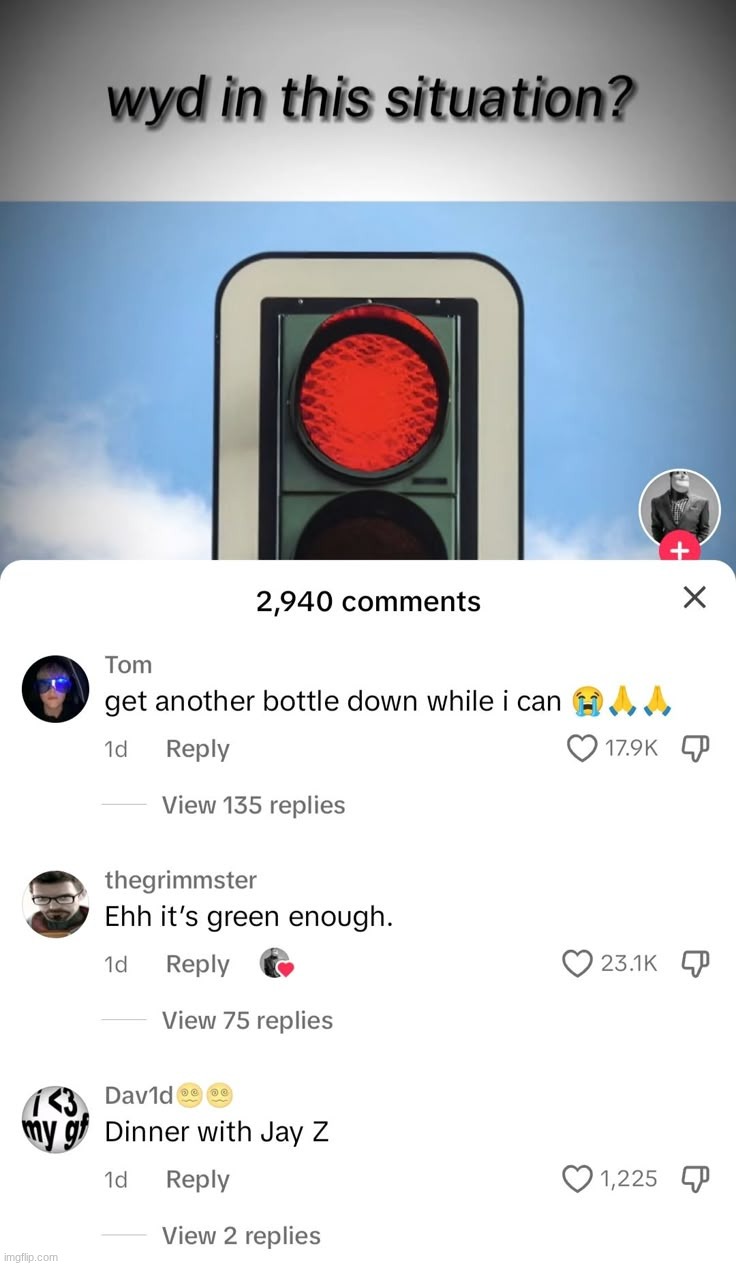The width and height of the screenshot is (736, 1266).
Task: Reply to thegrimmster's comment
Action: [x=197, y=964]
